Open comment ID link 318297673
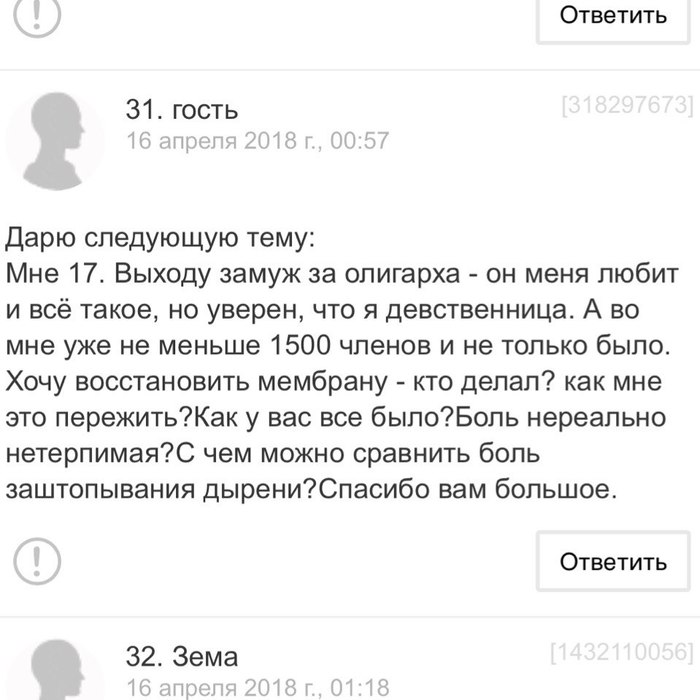 pos(627,104)
